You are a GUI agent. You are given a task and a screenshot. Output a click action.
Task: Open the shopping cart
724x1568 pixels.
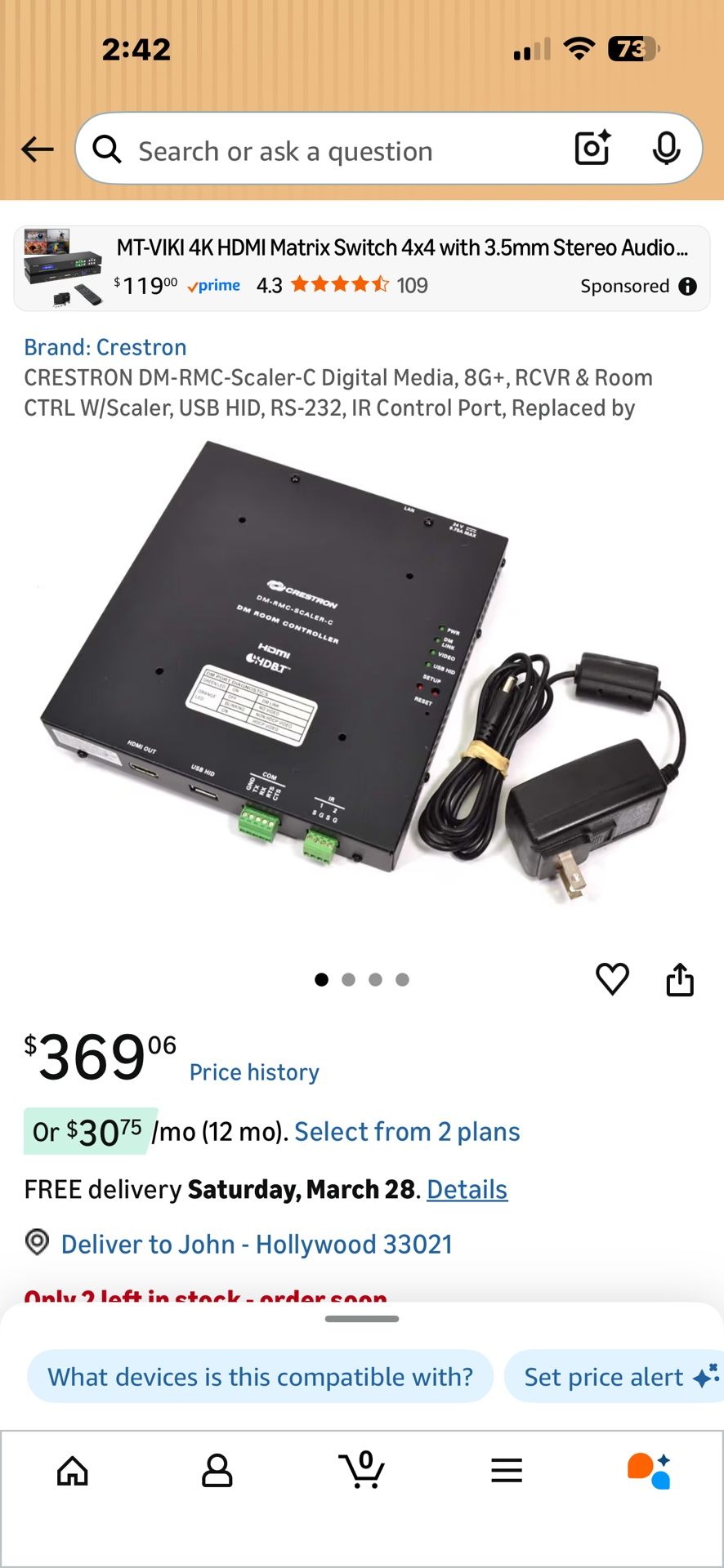point(362,1471)
